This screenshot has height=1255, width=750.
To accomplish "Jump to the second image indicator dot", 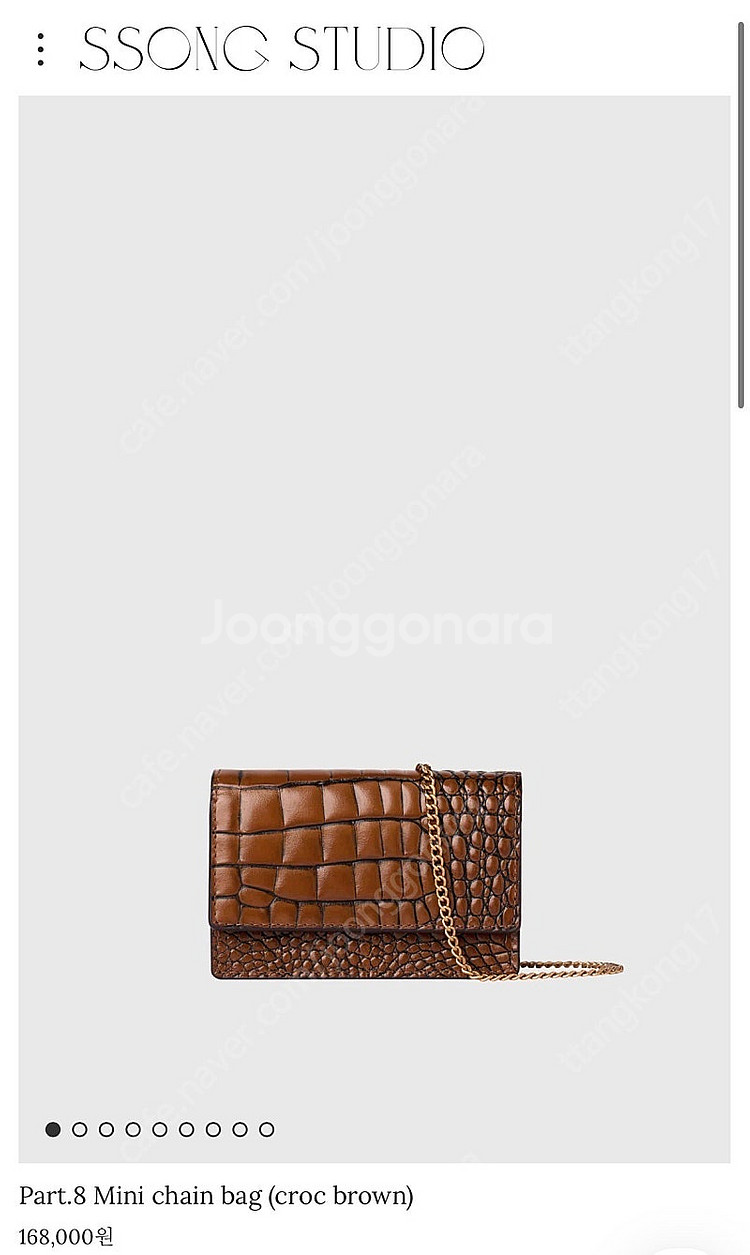I will (80, 1129).
